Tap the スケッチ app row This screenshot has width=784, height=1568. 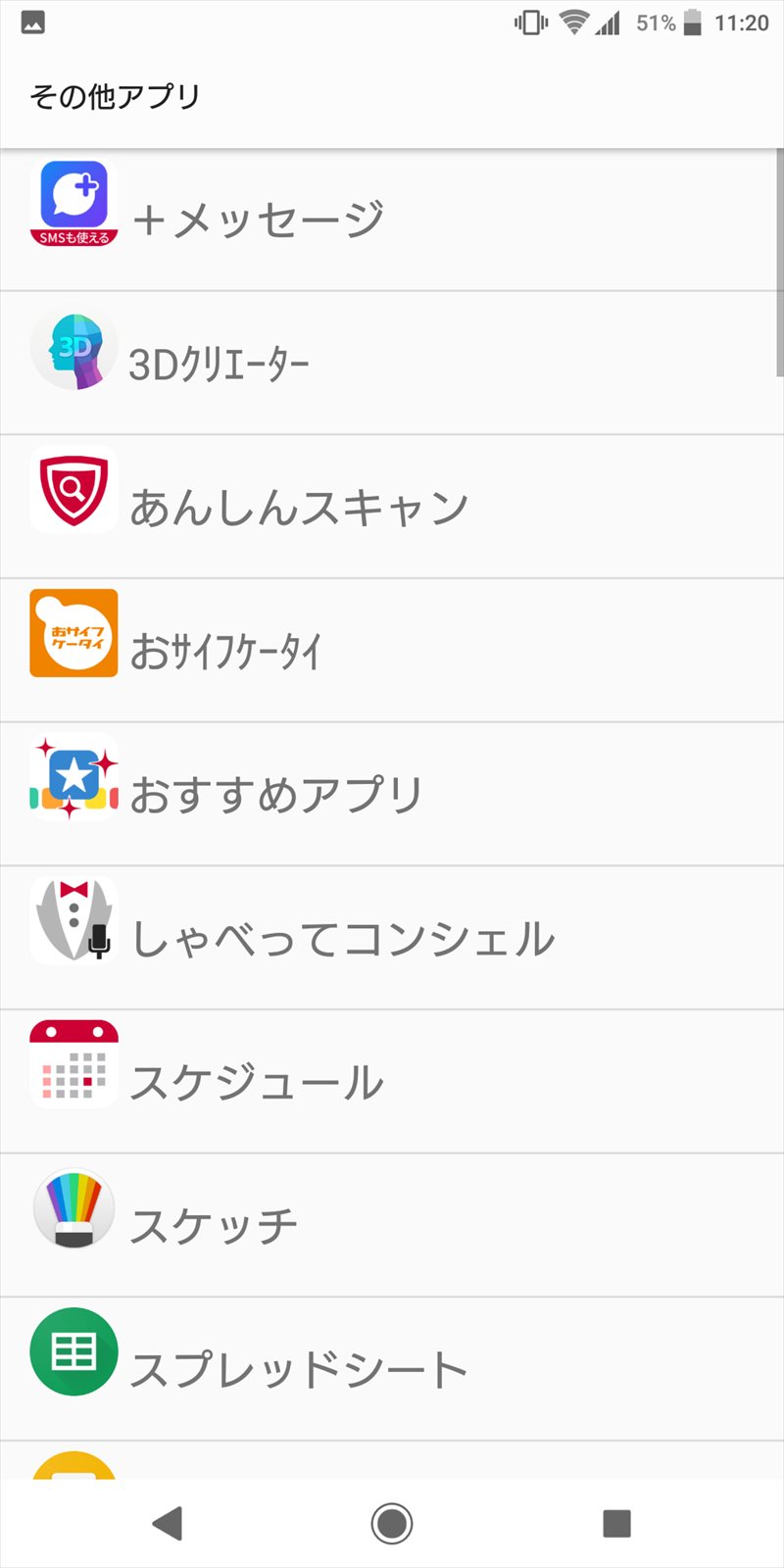392,1225
